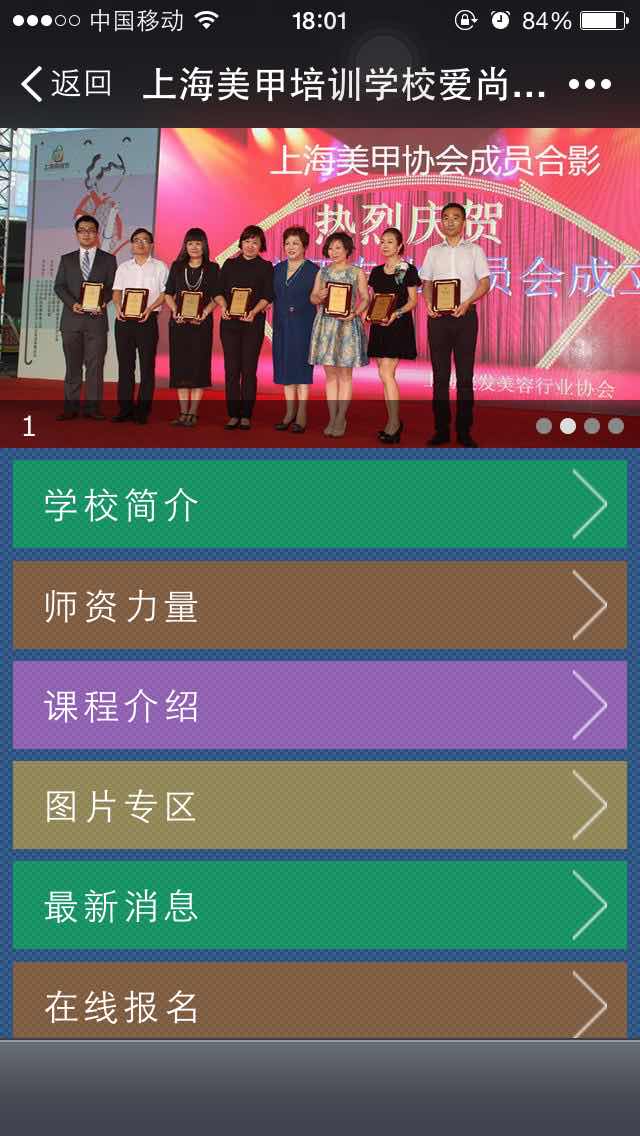Browse 图片专区 gallery

coord(320,805)
